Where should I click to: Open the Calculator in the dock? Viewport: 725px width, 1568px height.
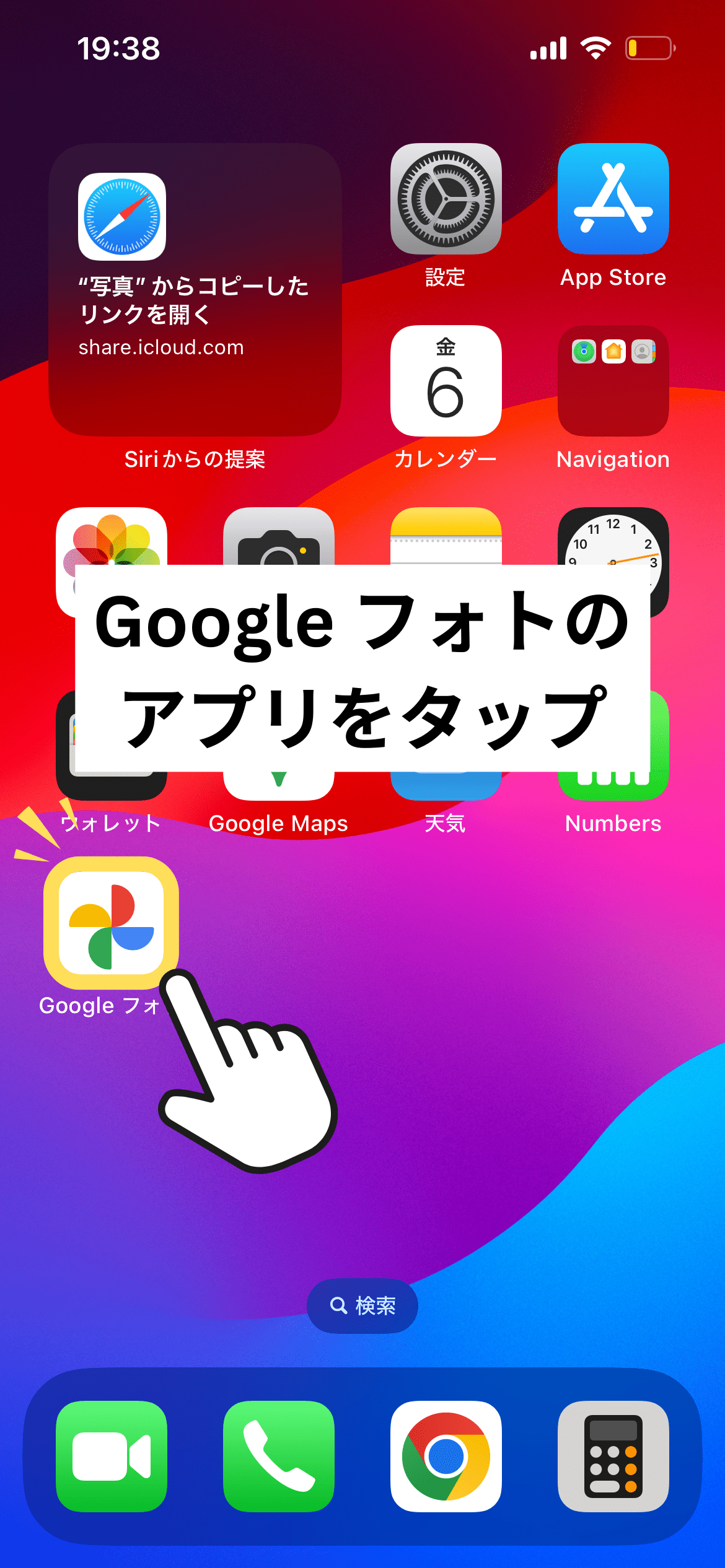tap(613, 1456)
